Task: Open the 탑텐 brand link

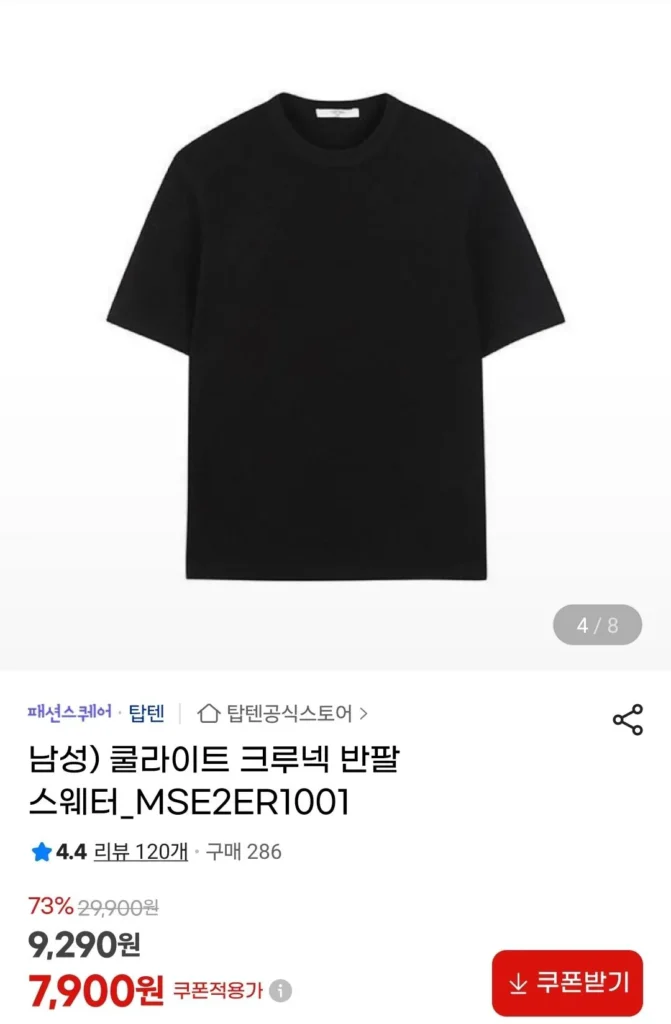Action: point(147,713)
